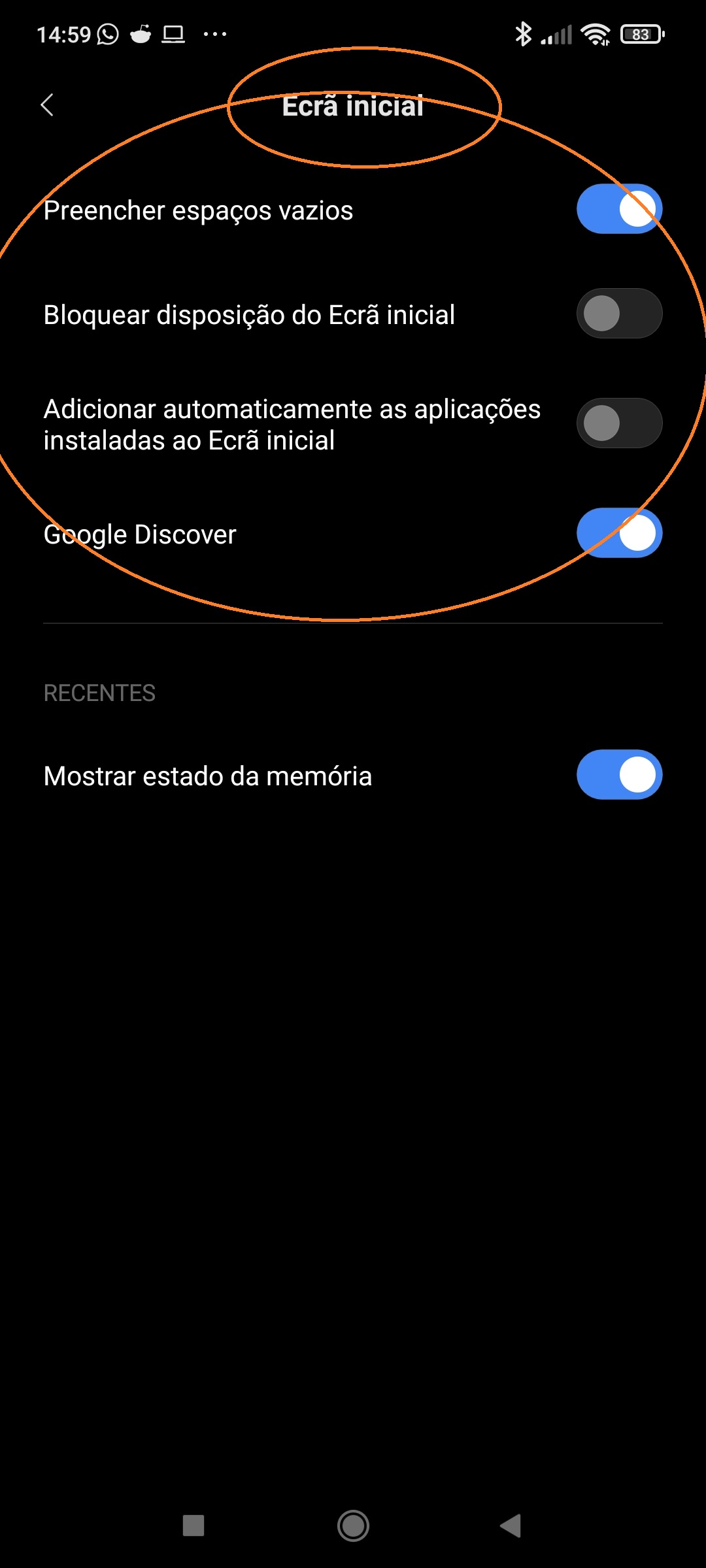Disable the Google Discover switch
The width and height of the screenshot is (706, 1568).
coord(619,533)
